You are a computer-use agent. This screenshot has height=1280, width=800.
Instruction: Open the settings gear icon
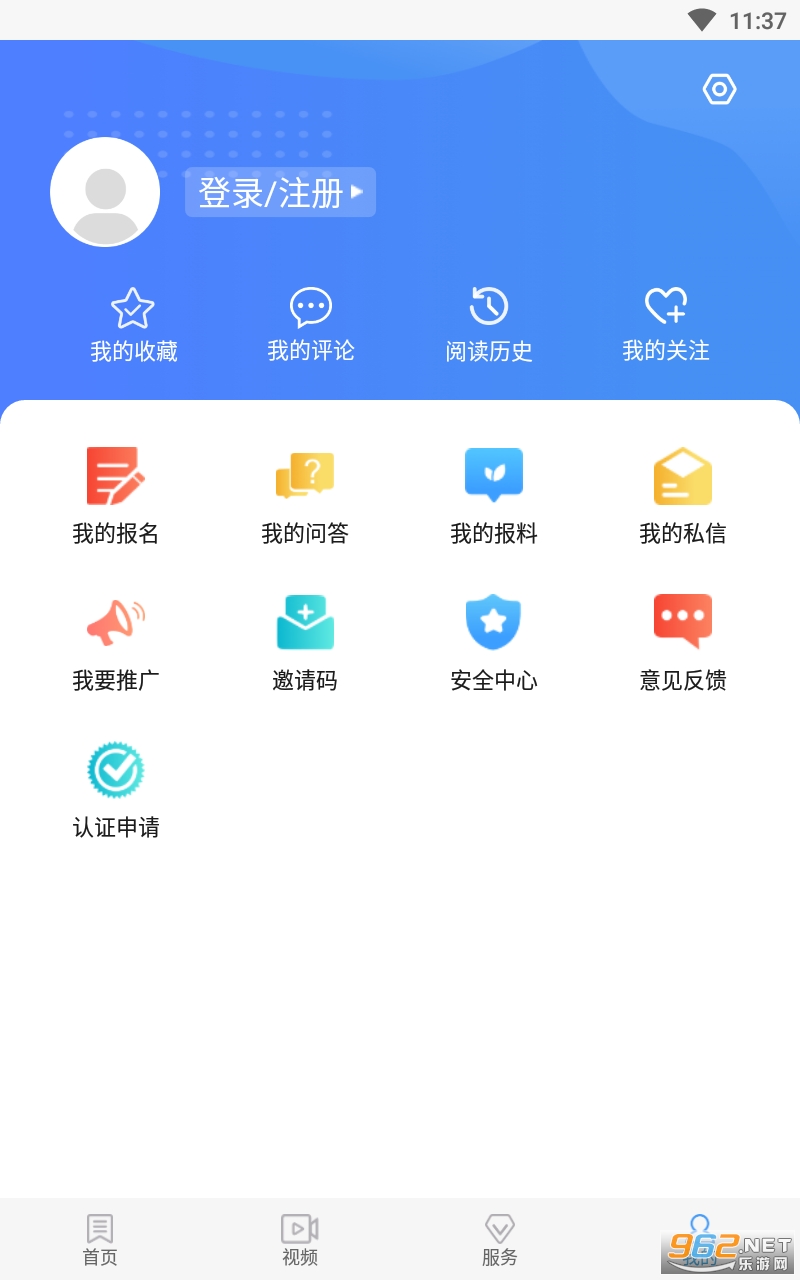coord(720,90)
